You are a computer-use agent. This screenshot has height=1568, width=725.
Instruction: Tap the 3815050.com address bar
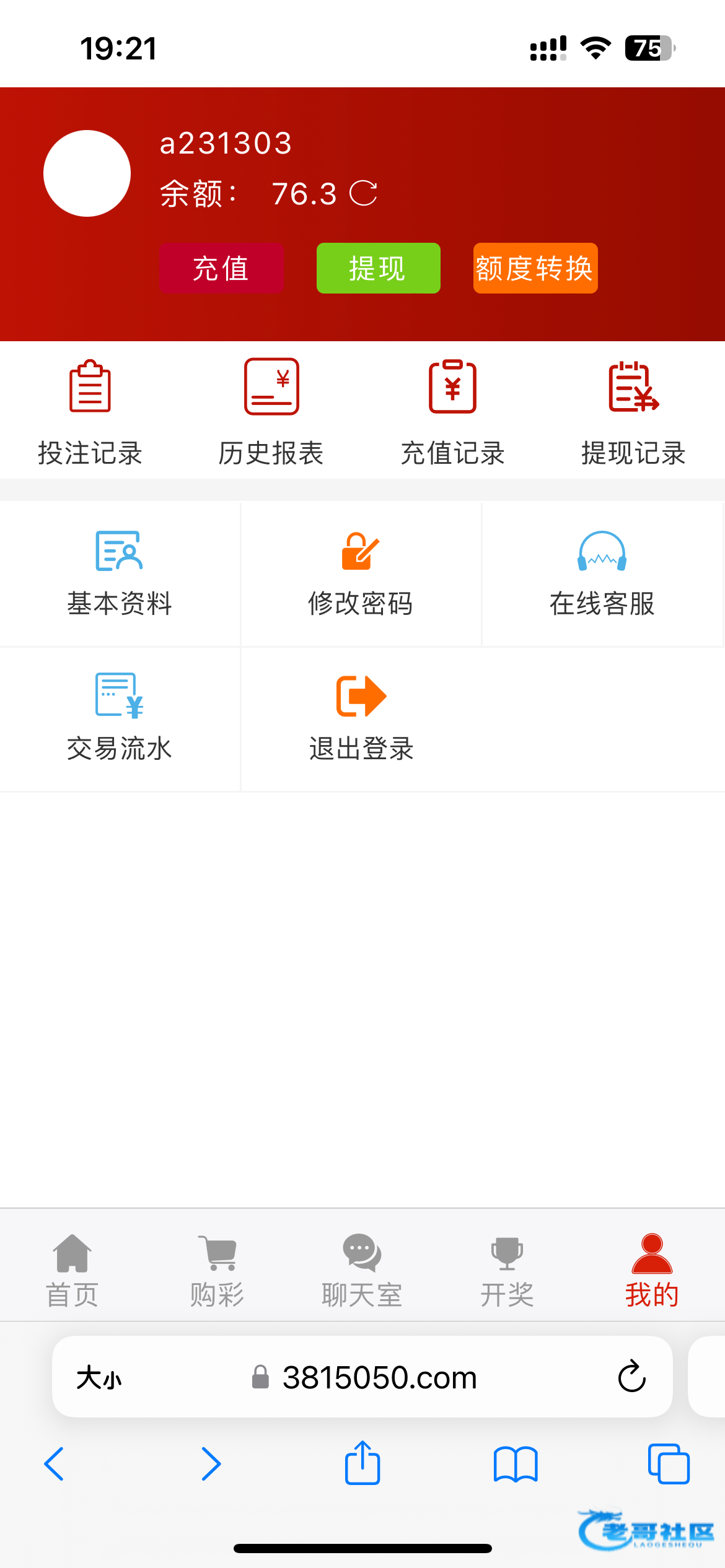click(x=362, y=1377)
